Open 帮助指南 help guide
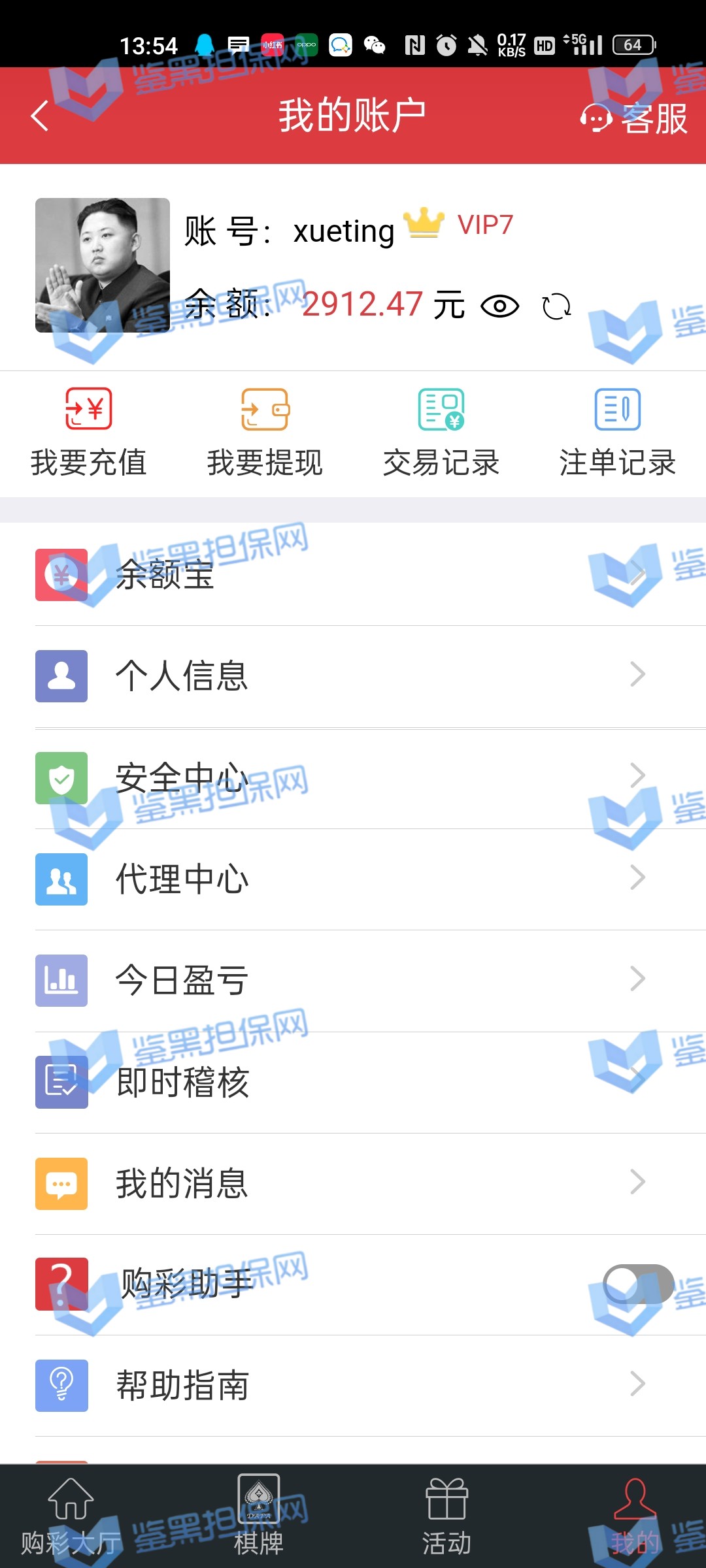 (353, 1385)
